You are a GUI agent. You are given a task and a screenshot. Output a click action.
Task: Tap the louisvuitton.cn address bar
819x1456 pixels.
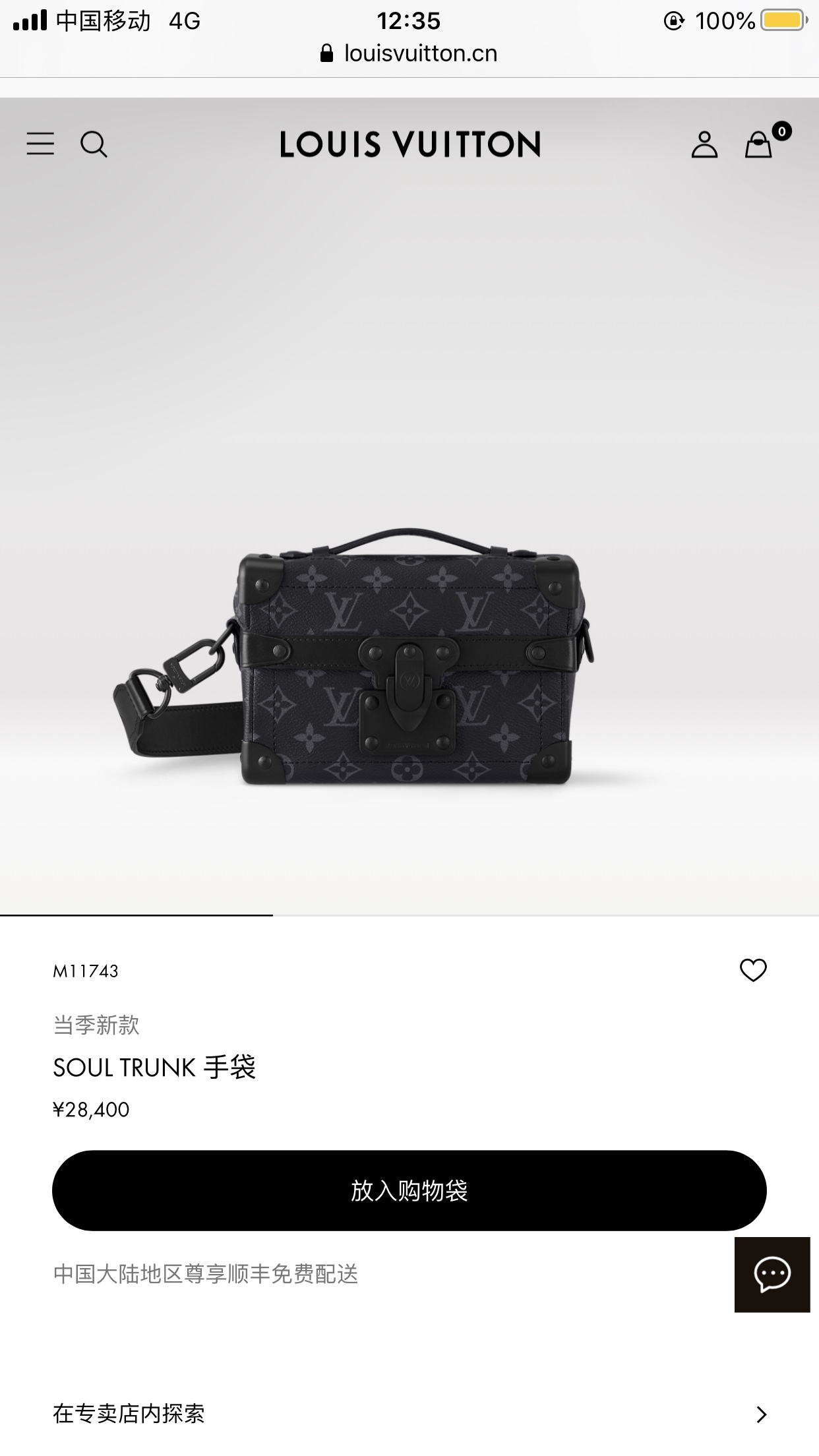coord(409,53)
